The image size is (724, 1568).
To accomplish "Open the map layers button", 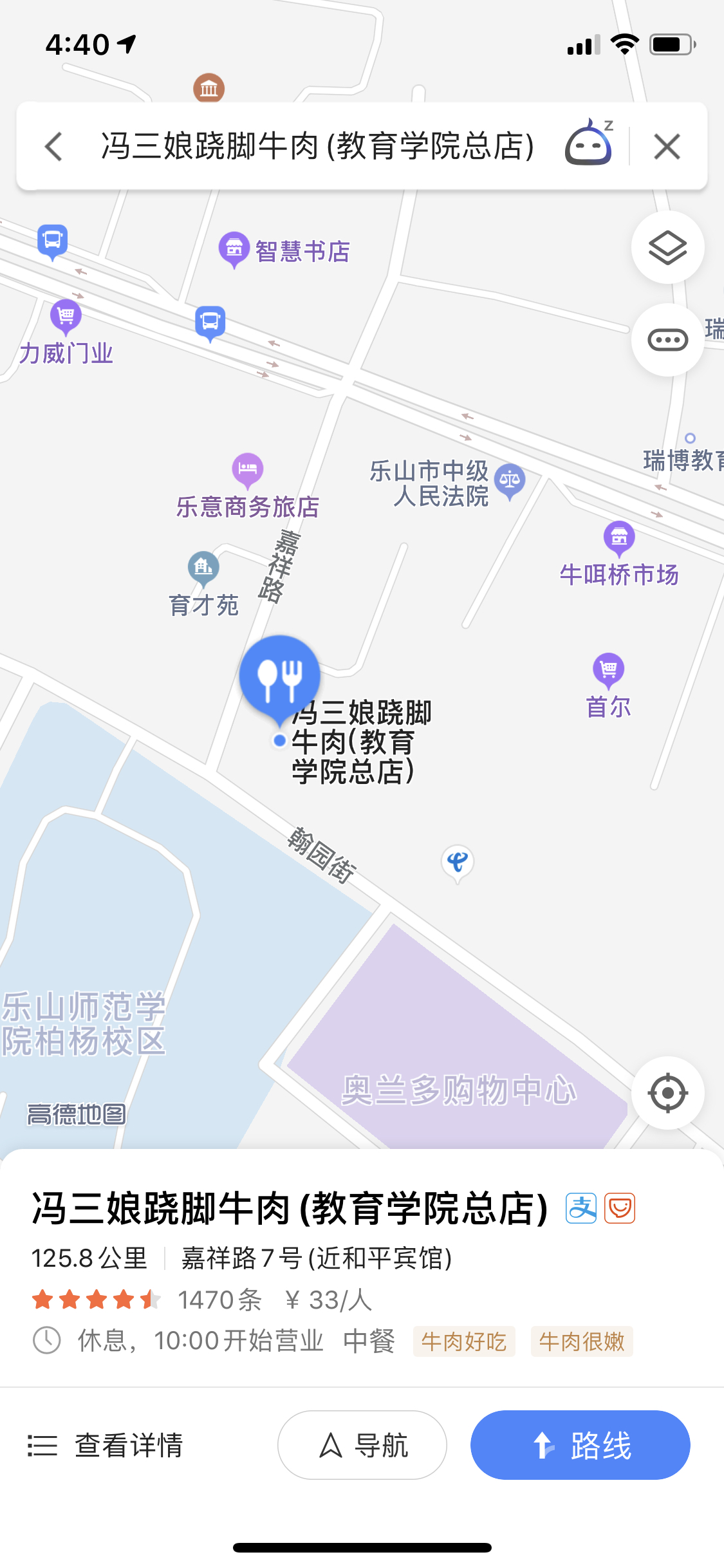I will click(667, 248).
